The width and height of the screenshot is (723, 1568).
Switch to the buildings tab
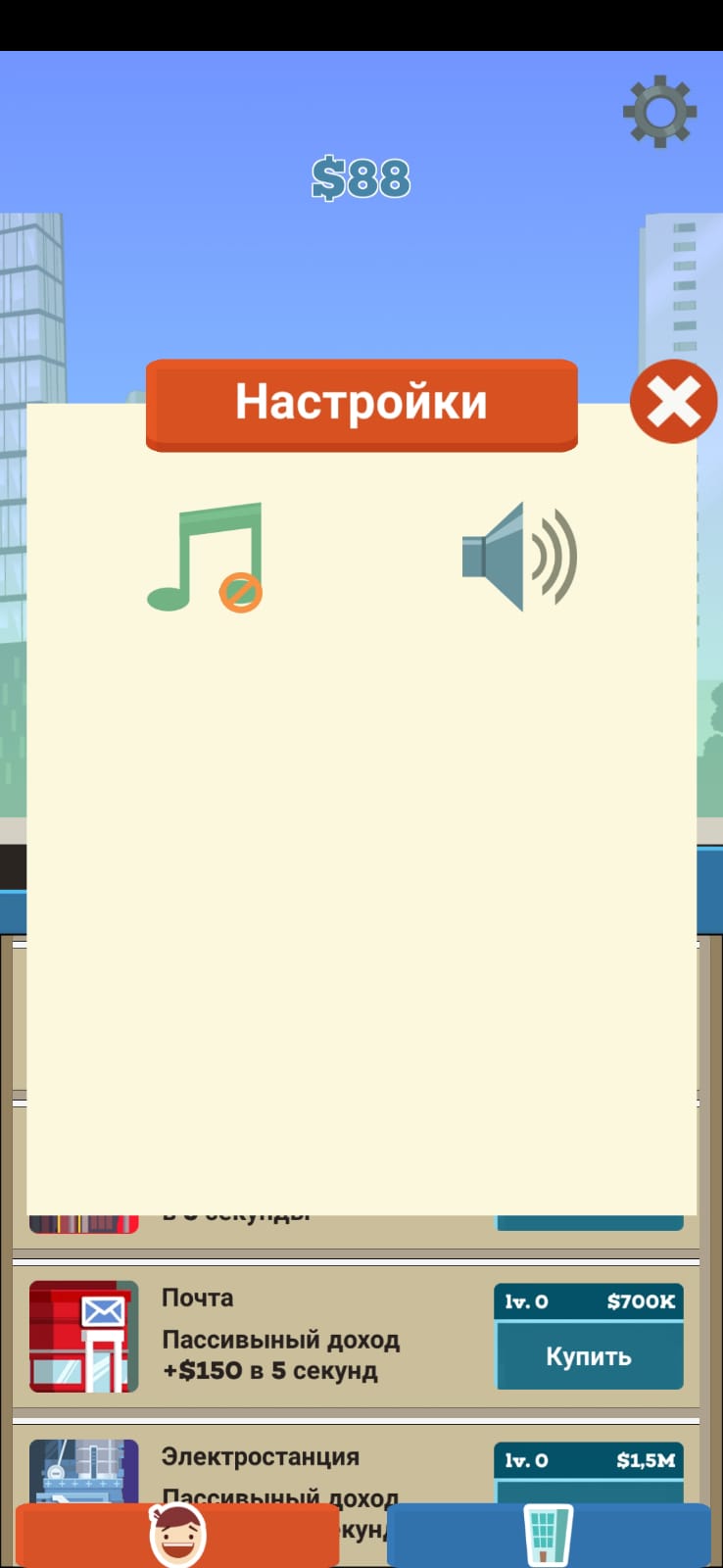(x=549, y=1535)
